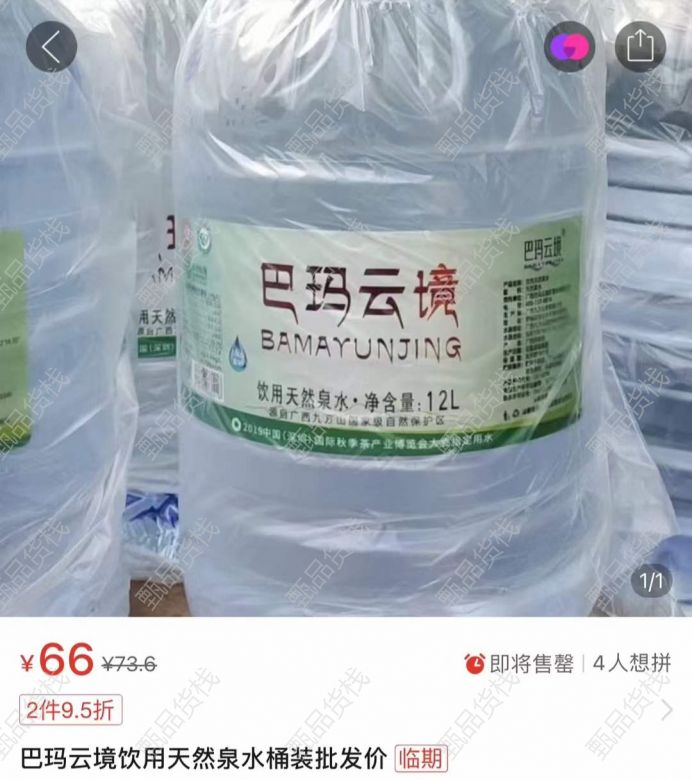
Task: Go back using the back arrow
Action: tap(51, 45)
